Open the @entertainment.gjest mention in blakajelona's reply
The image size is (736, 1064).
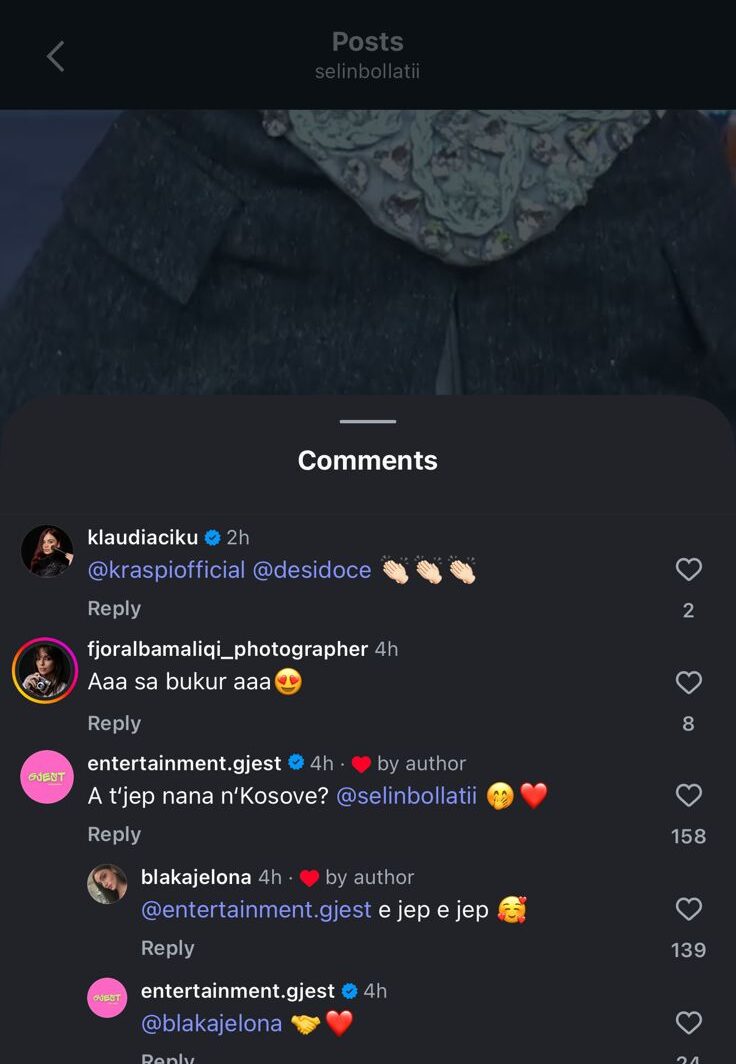point(256,910)
